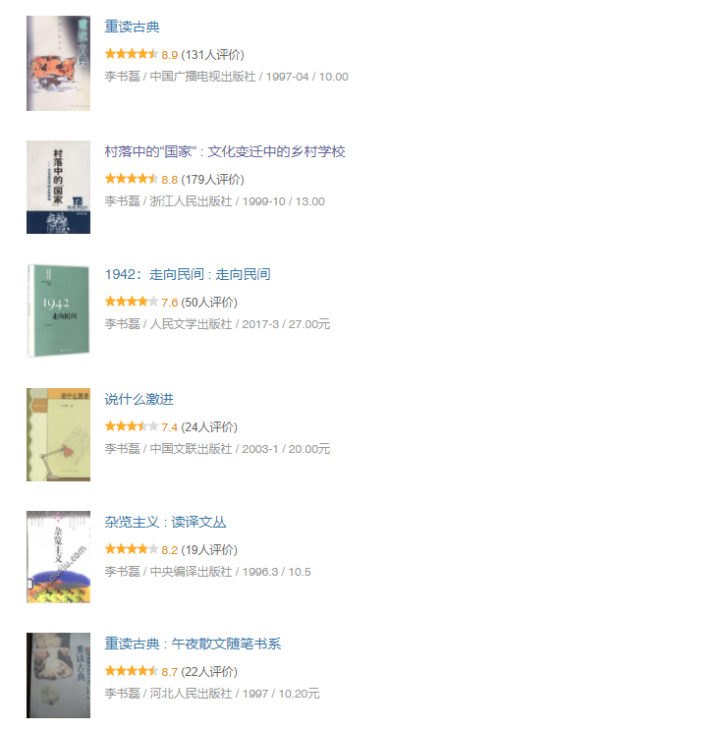This screenshot has width=720, height=729.
Task: Select the cover thumbnail of 说什么激进
Action: point(58,434)
